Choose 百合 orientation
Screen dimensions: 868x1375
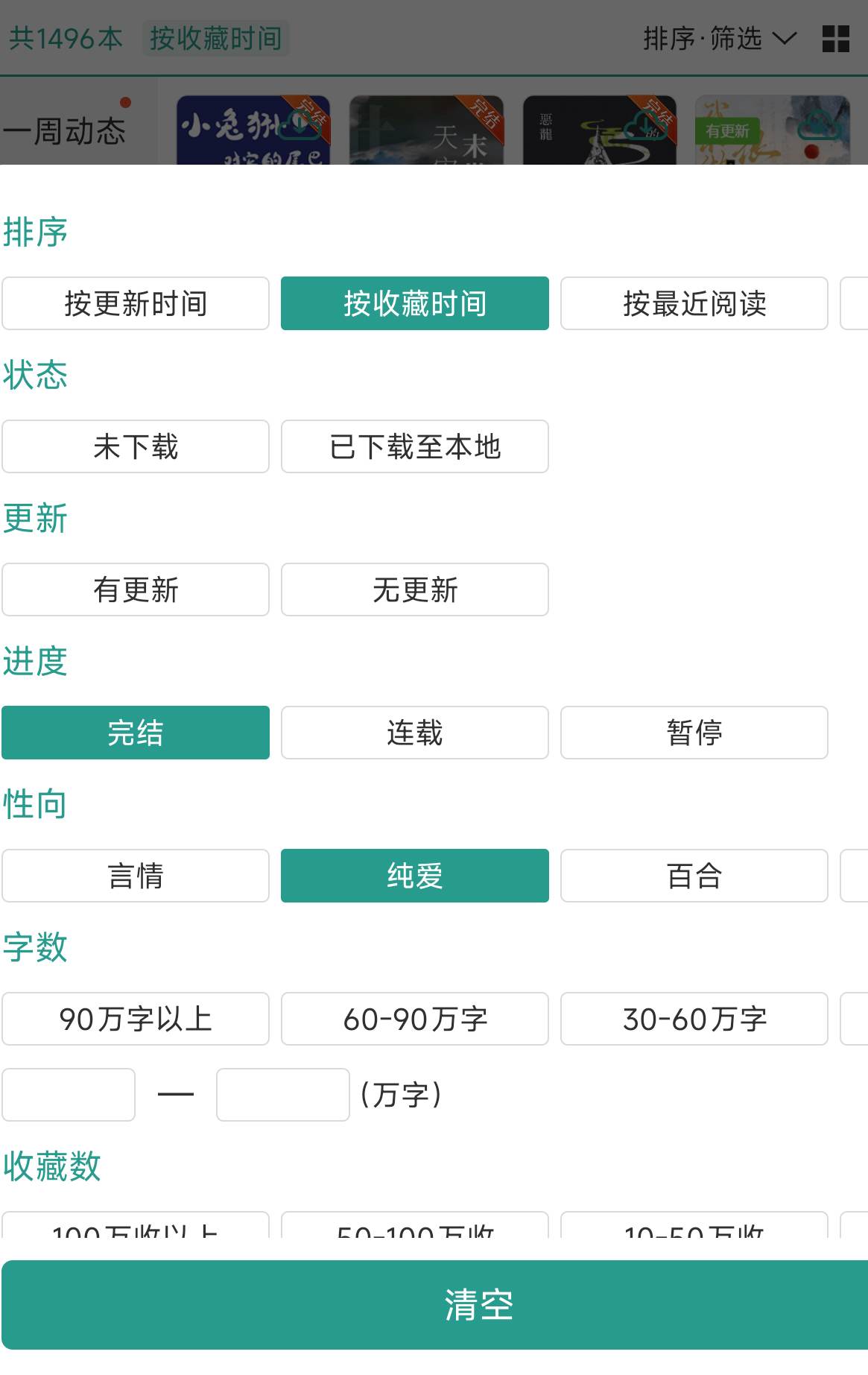pyautogui.click(x=694, y=876)
